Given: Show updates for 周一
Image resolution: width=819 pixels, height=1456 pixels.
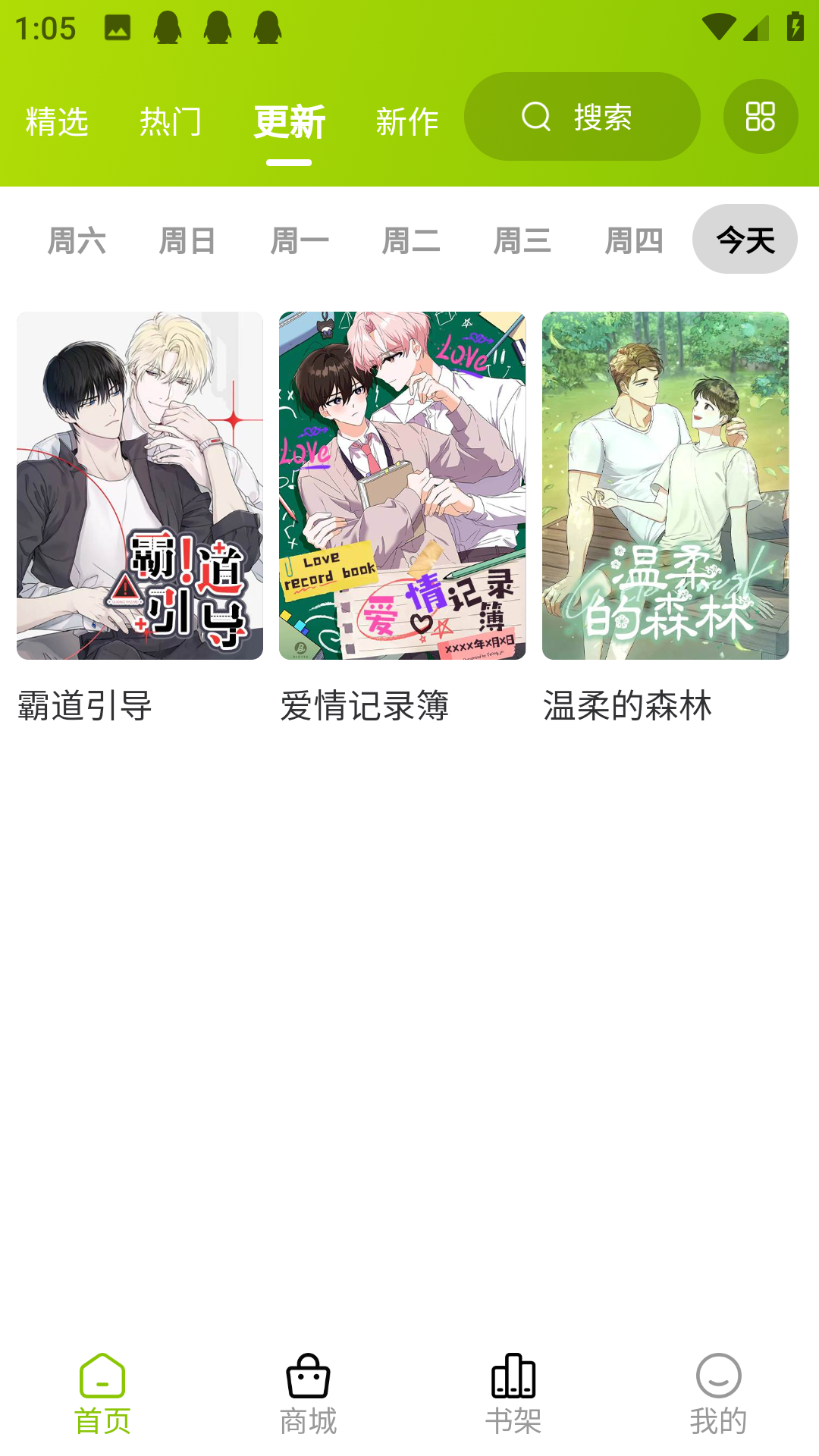Looking at the screenshot, I should click(300, 240).
